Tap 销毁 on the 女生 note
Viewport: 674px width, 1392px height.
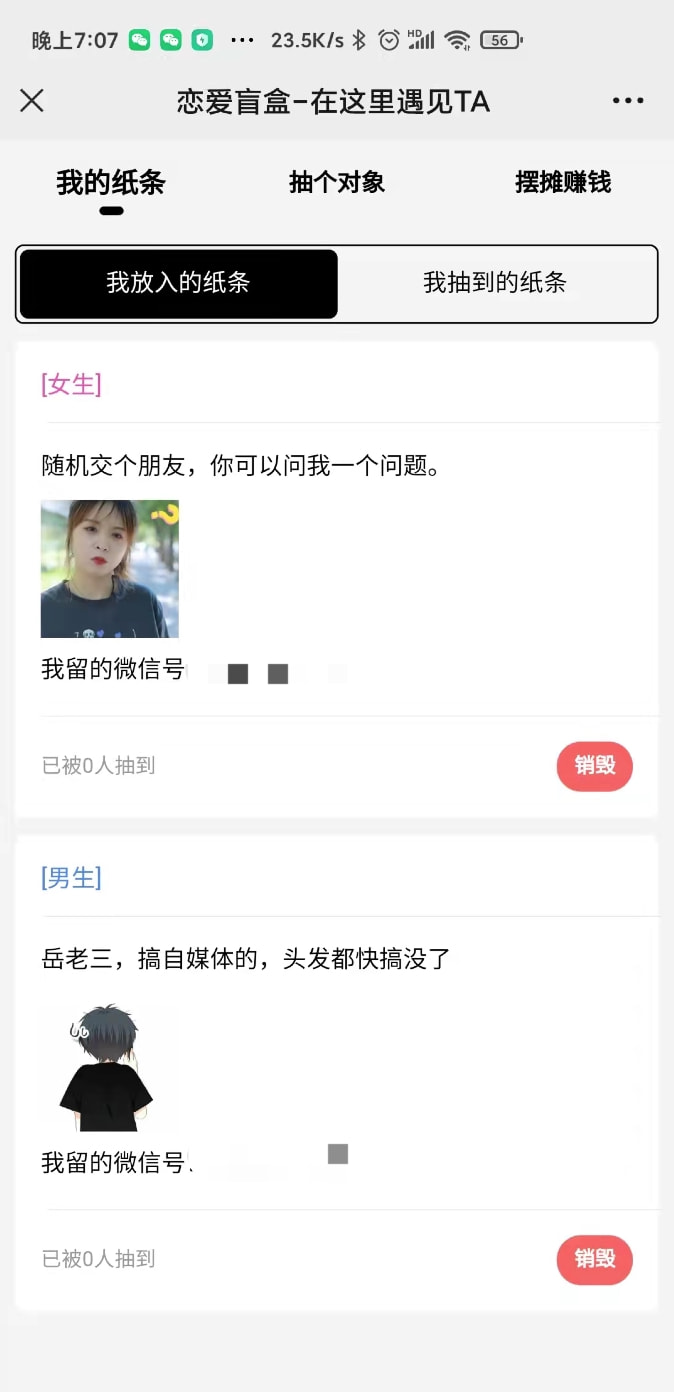point(595,766)
